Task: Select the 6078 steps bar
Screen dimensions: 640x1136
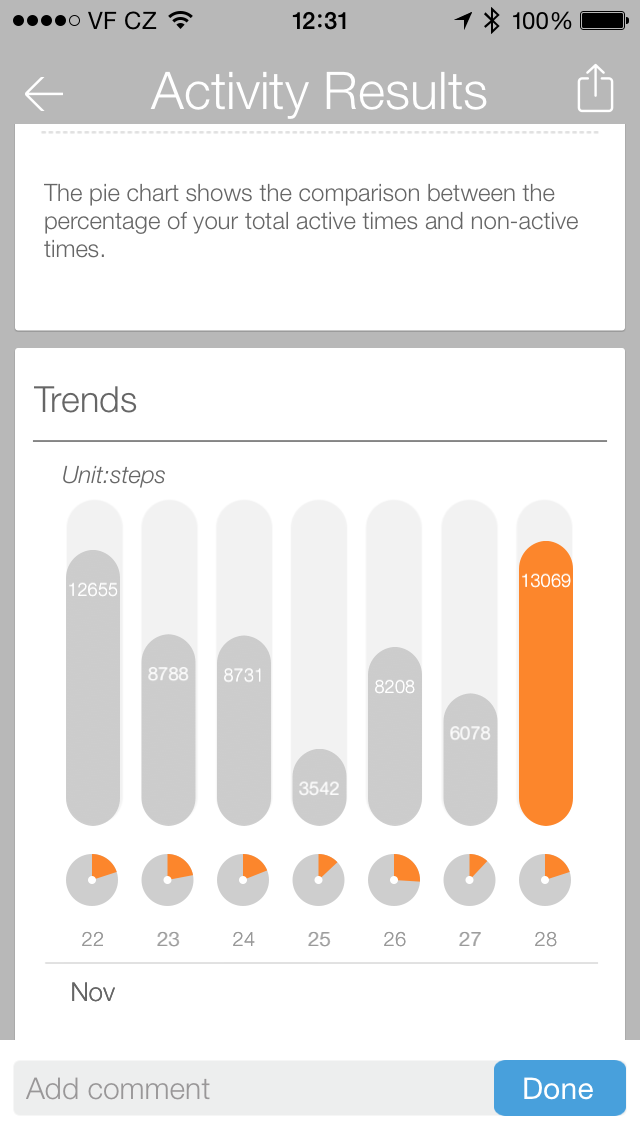Action: (x=469, y=760)
